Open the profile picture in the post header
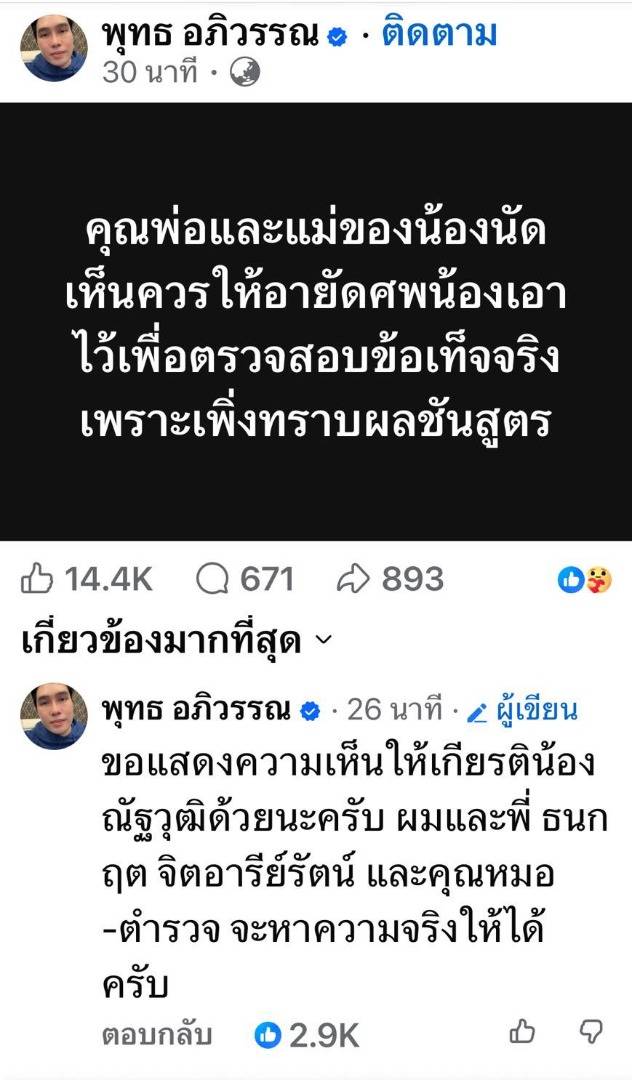The width and height of the screenshot is (632, 1080). click(54, 45)
